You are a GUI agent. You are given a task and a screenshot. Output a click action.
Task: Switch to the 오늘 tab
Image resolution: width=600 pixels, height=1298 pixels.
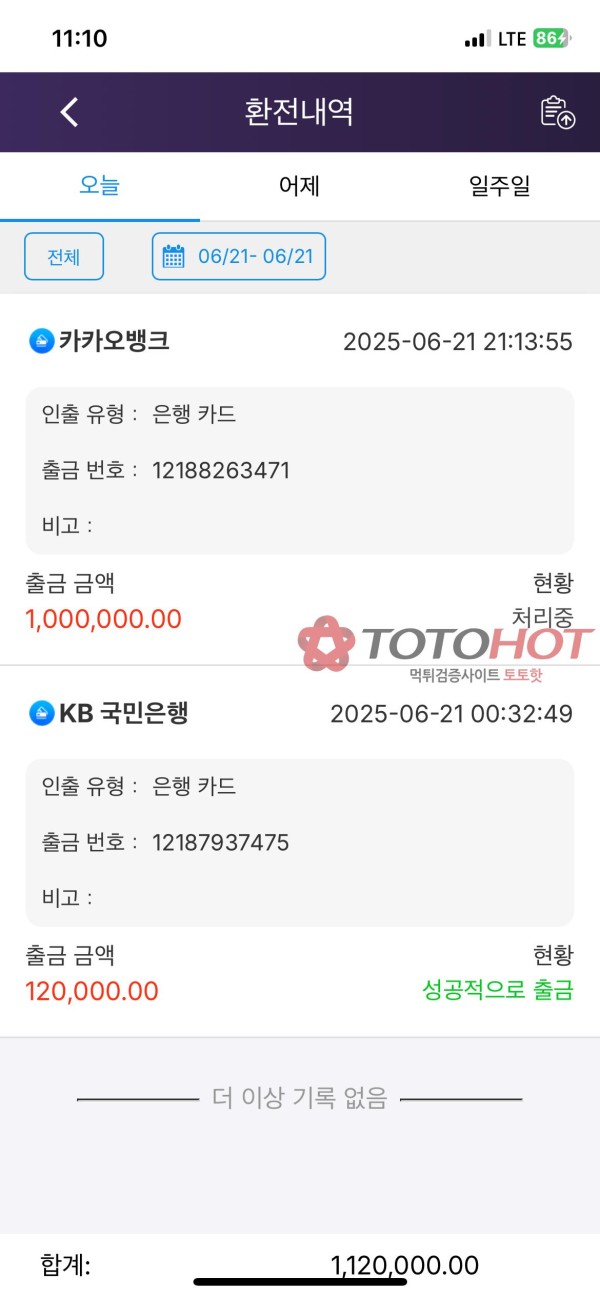click(x=100, y=186)
